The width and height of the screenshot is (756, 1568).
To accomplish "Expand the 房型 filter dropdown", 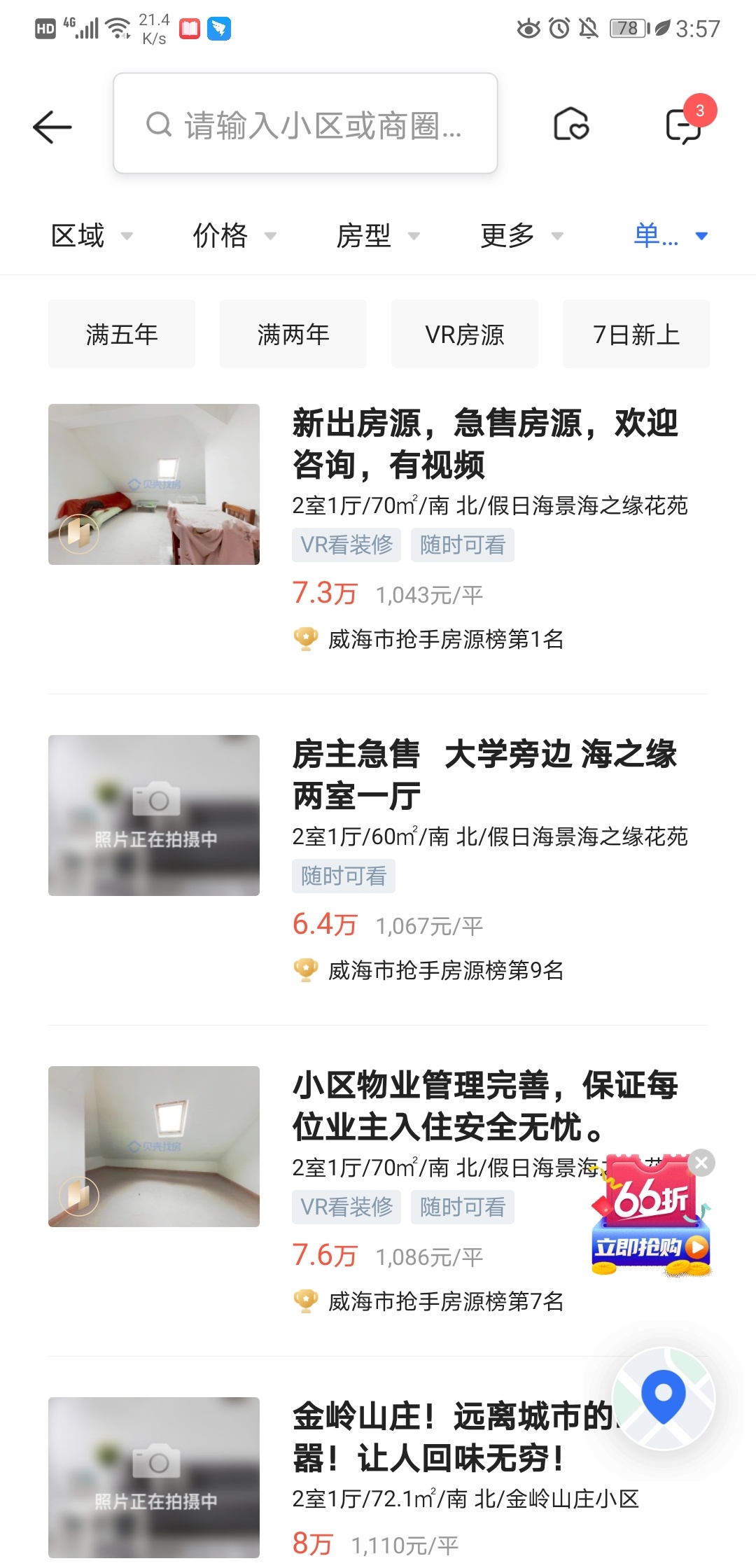I will [378, 236].
